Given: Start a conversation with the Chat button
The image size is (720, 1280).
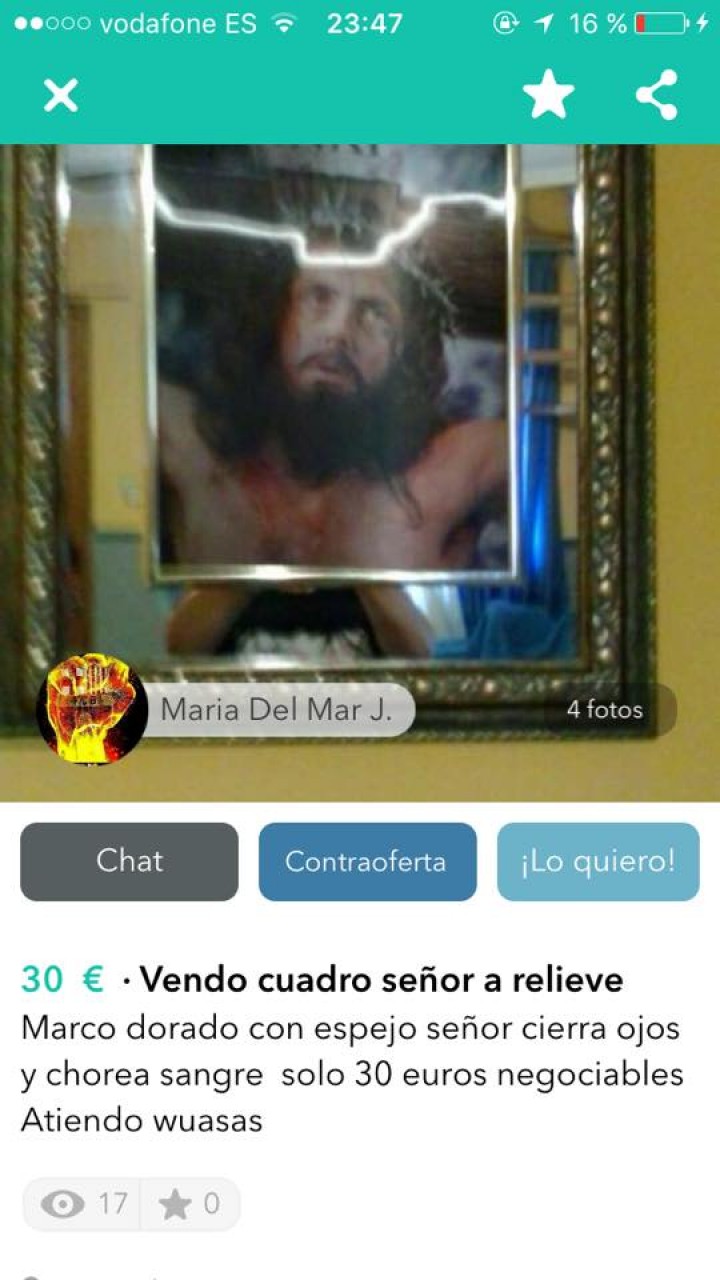Looking at the screenshot, I should click(x=128, y=861).
